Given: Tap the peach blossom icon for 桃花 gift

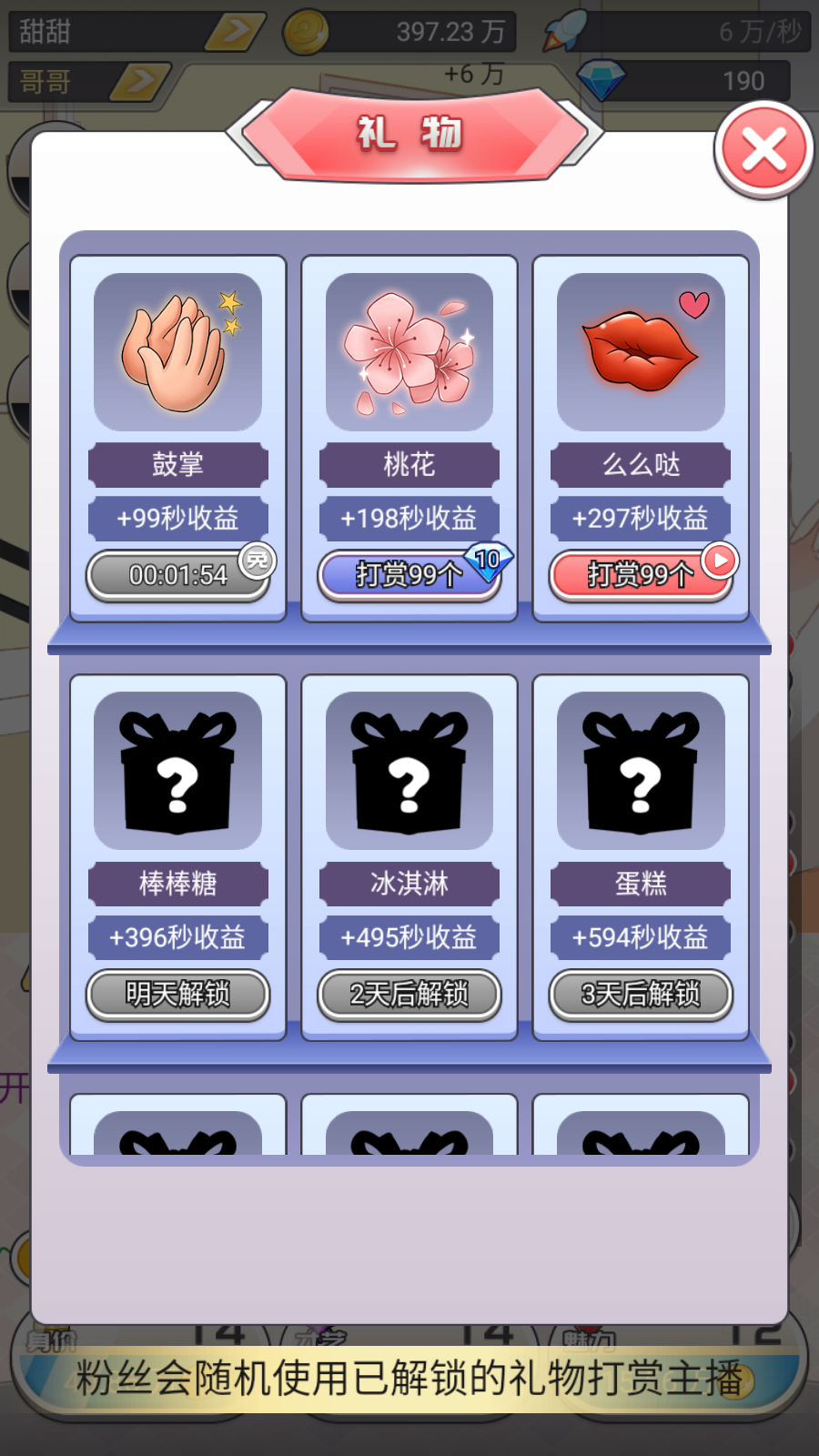Looking at the screenshot, I should tap(409, 350).
